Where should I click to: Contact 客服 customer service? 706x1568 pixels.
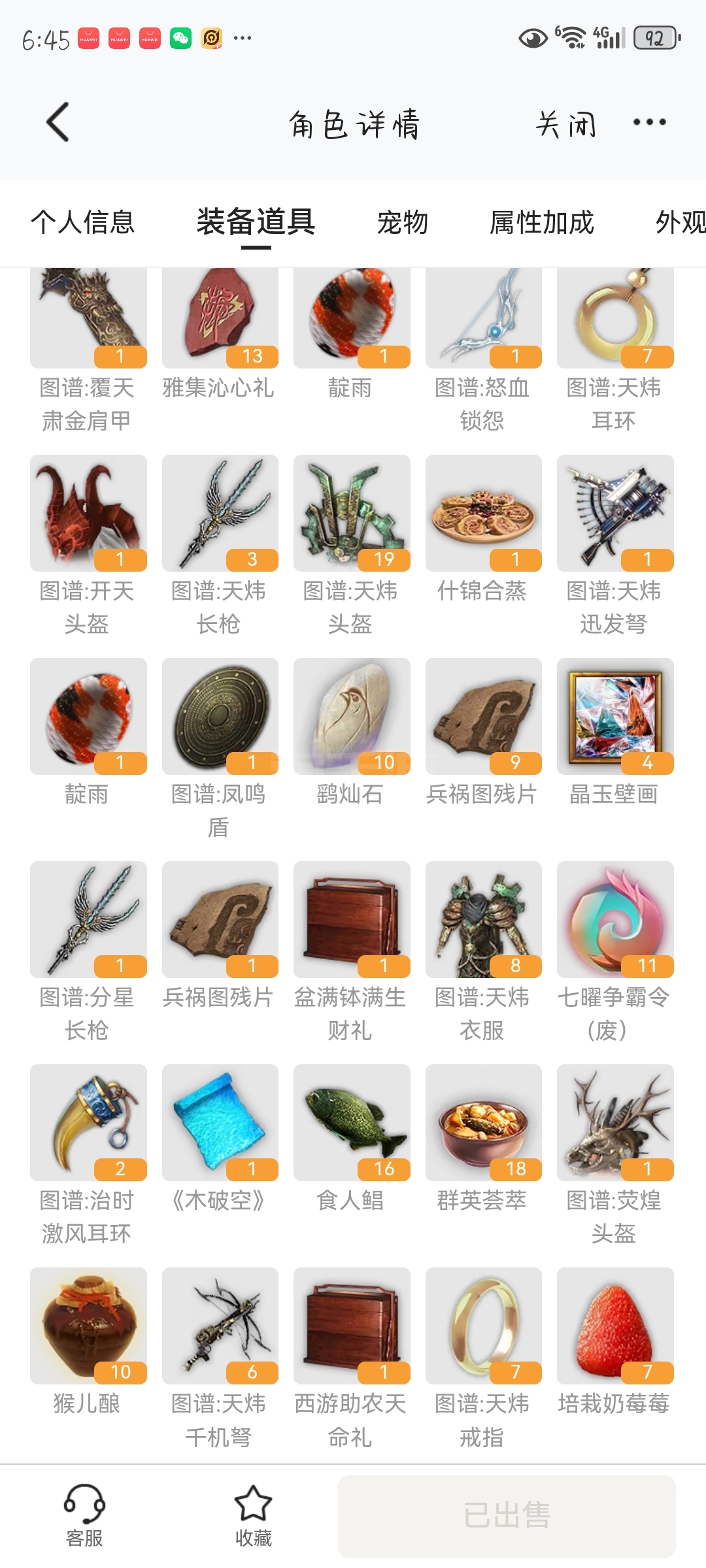point(84,1516)
